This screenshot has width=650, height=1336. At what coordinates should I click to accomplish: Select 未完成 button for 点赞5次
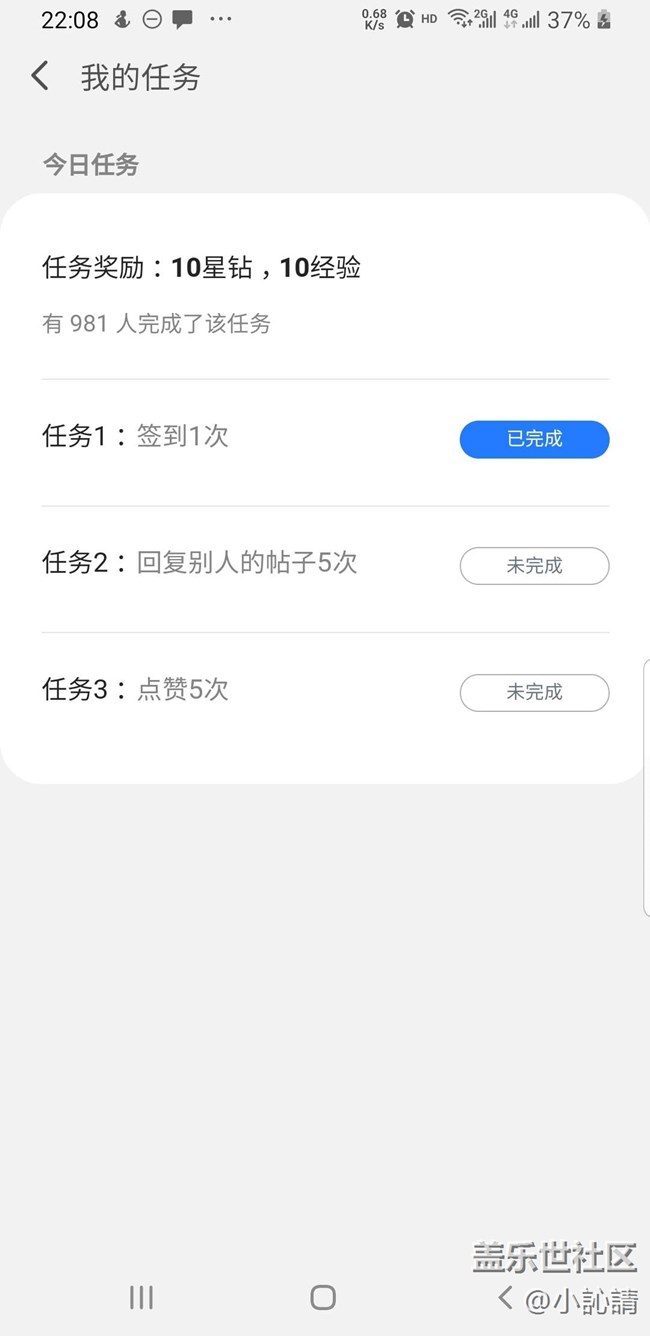pos(534,692)
